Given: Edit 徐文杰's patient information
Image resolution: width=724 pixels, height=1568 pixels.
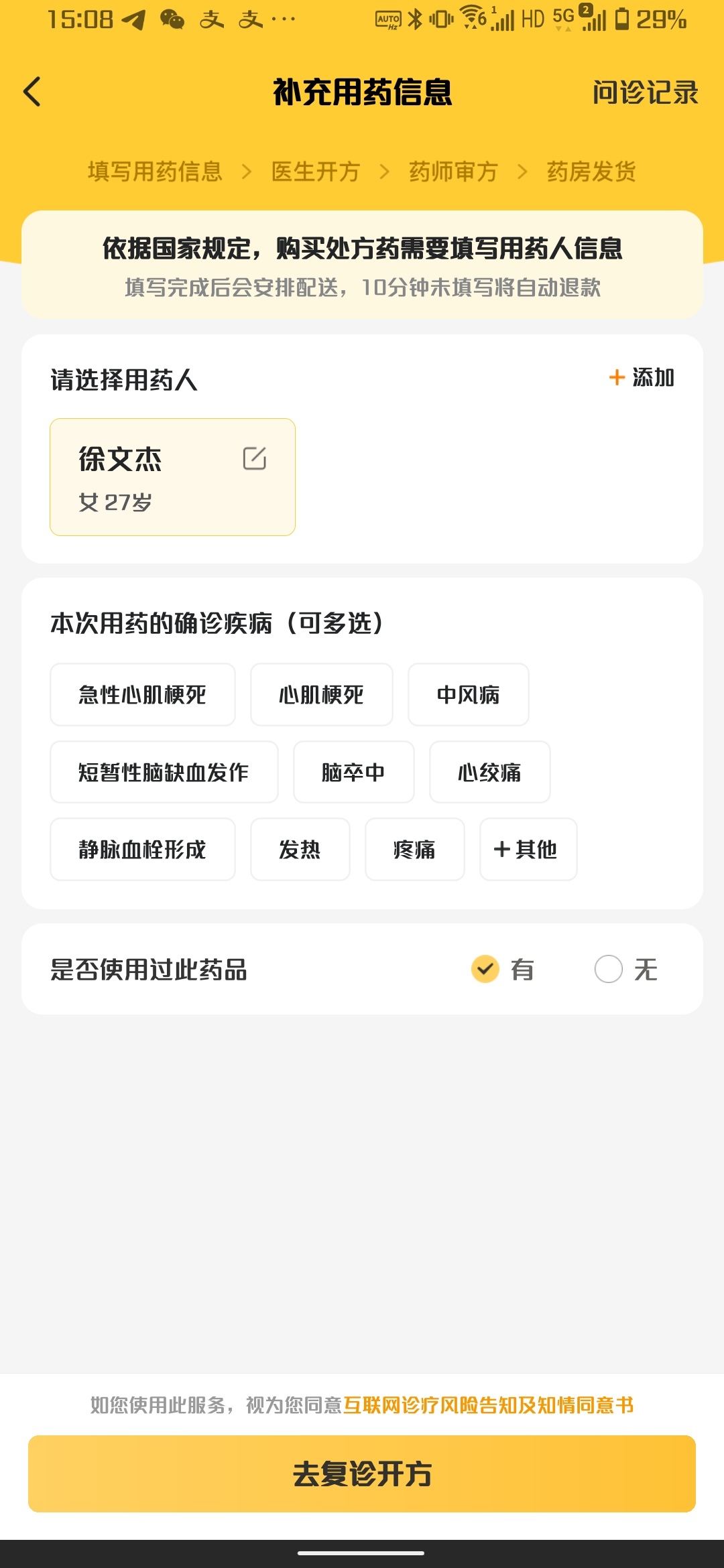Looking at the screenshot, I should click(255, 459).
